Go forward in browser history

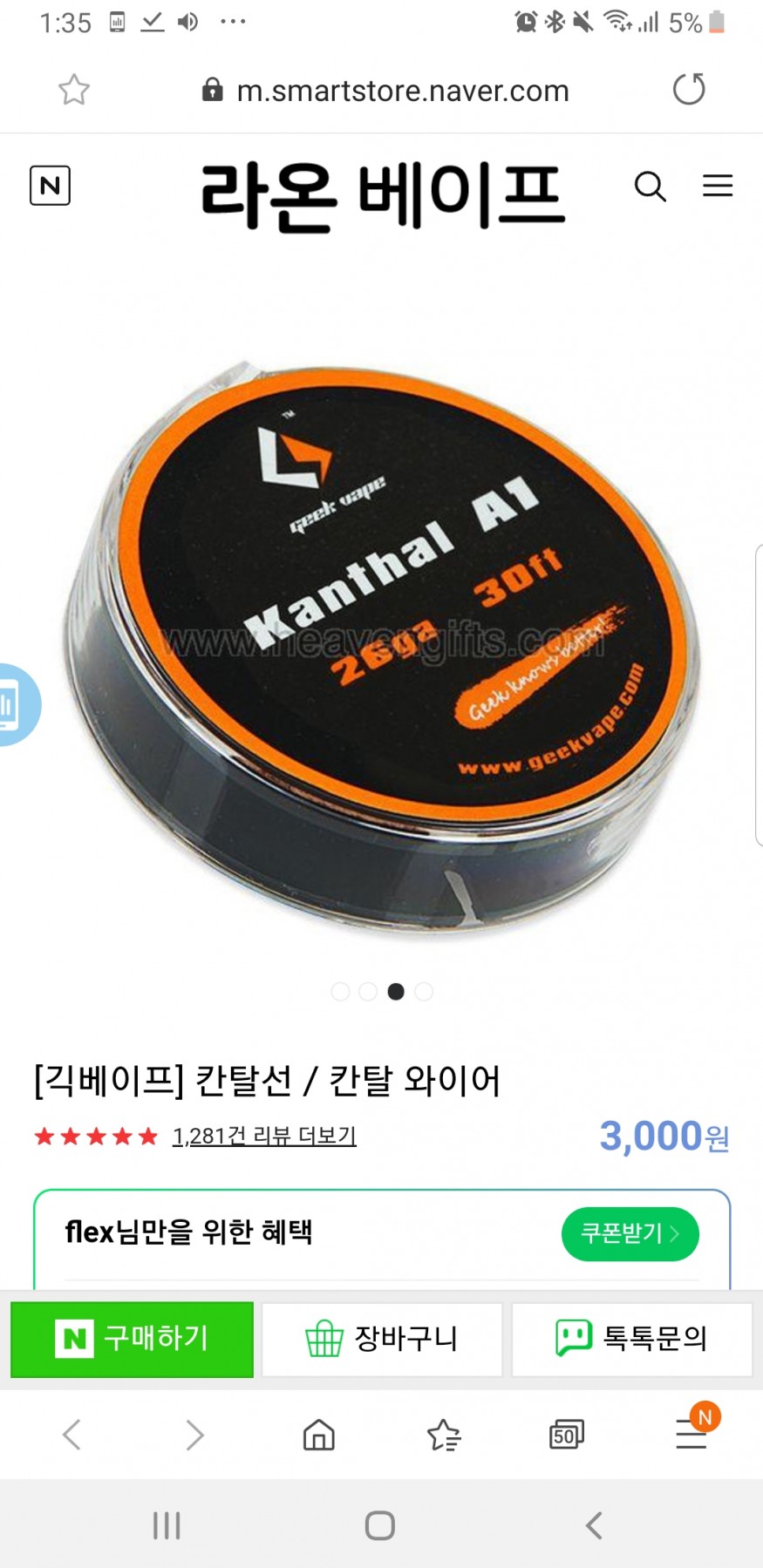(x=194, y=1434)
